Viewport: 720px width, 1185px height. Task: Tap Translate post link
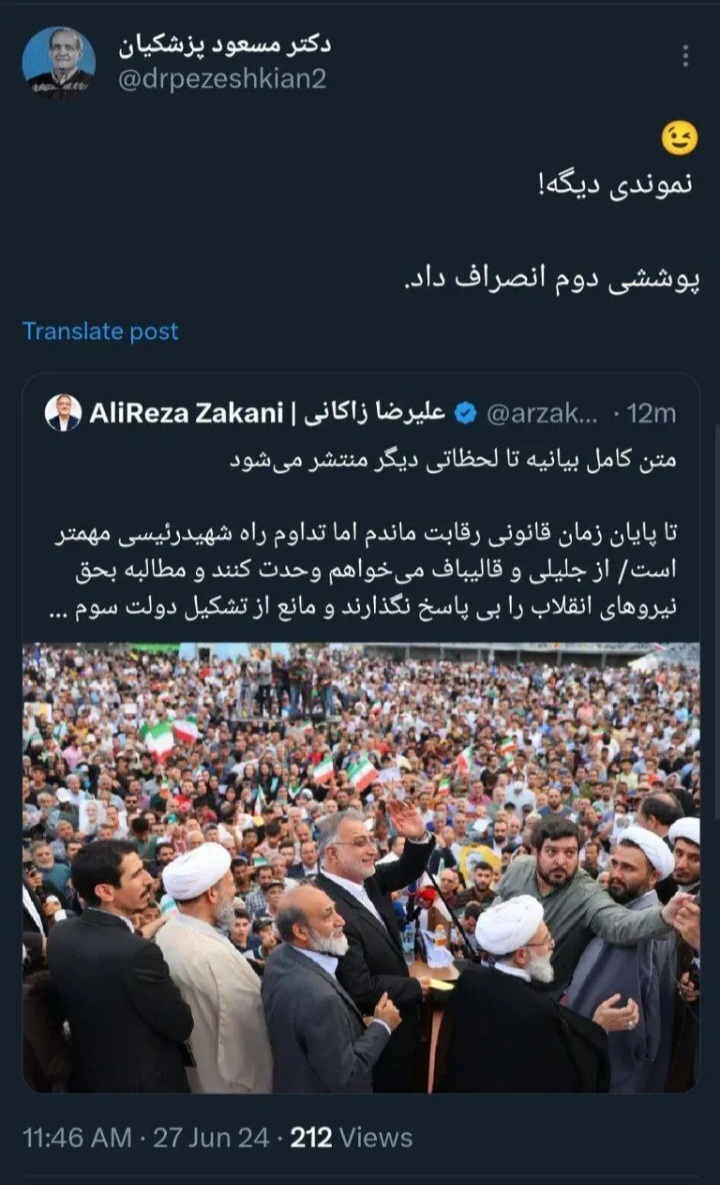tap(100, 331)
